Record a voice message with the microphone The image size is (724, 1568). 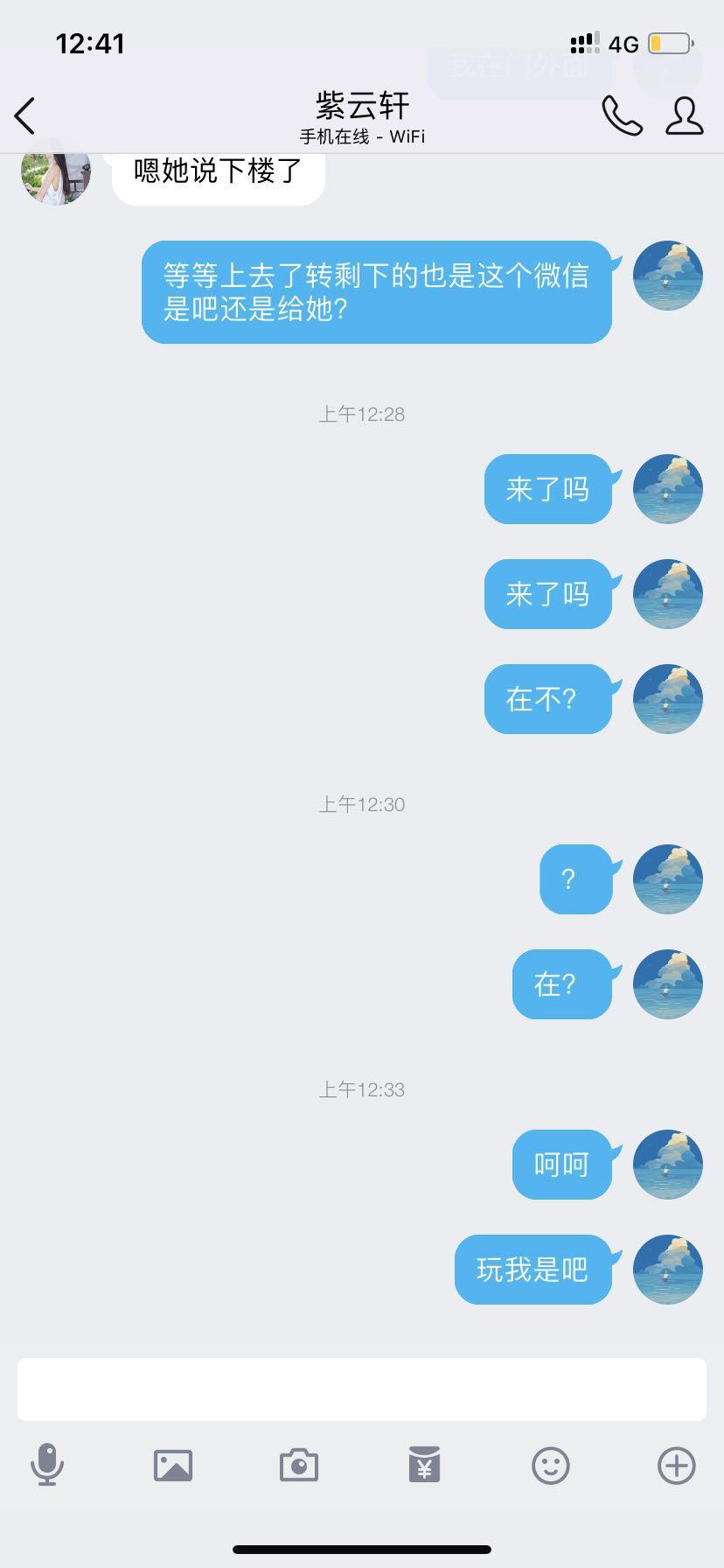pyautogui.click(x=47, y=1465)
